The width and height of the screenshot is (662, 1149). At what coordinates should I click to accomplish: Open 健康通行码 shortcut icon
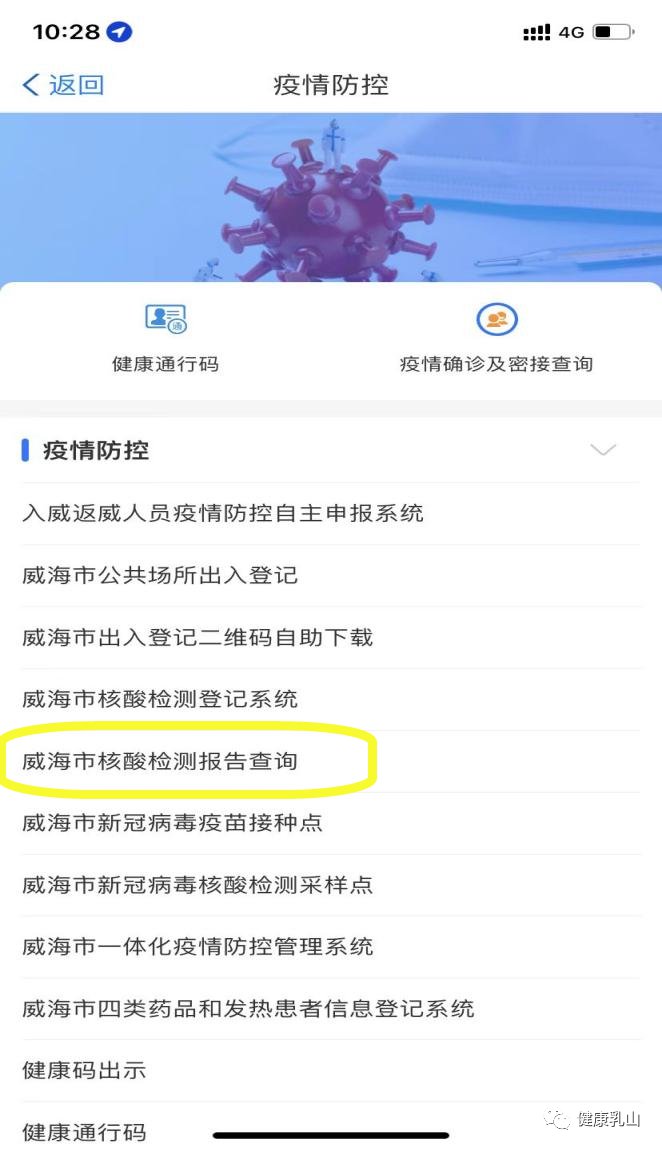[x=165, y=320]
